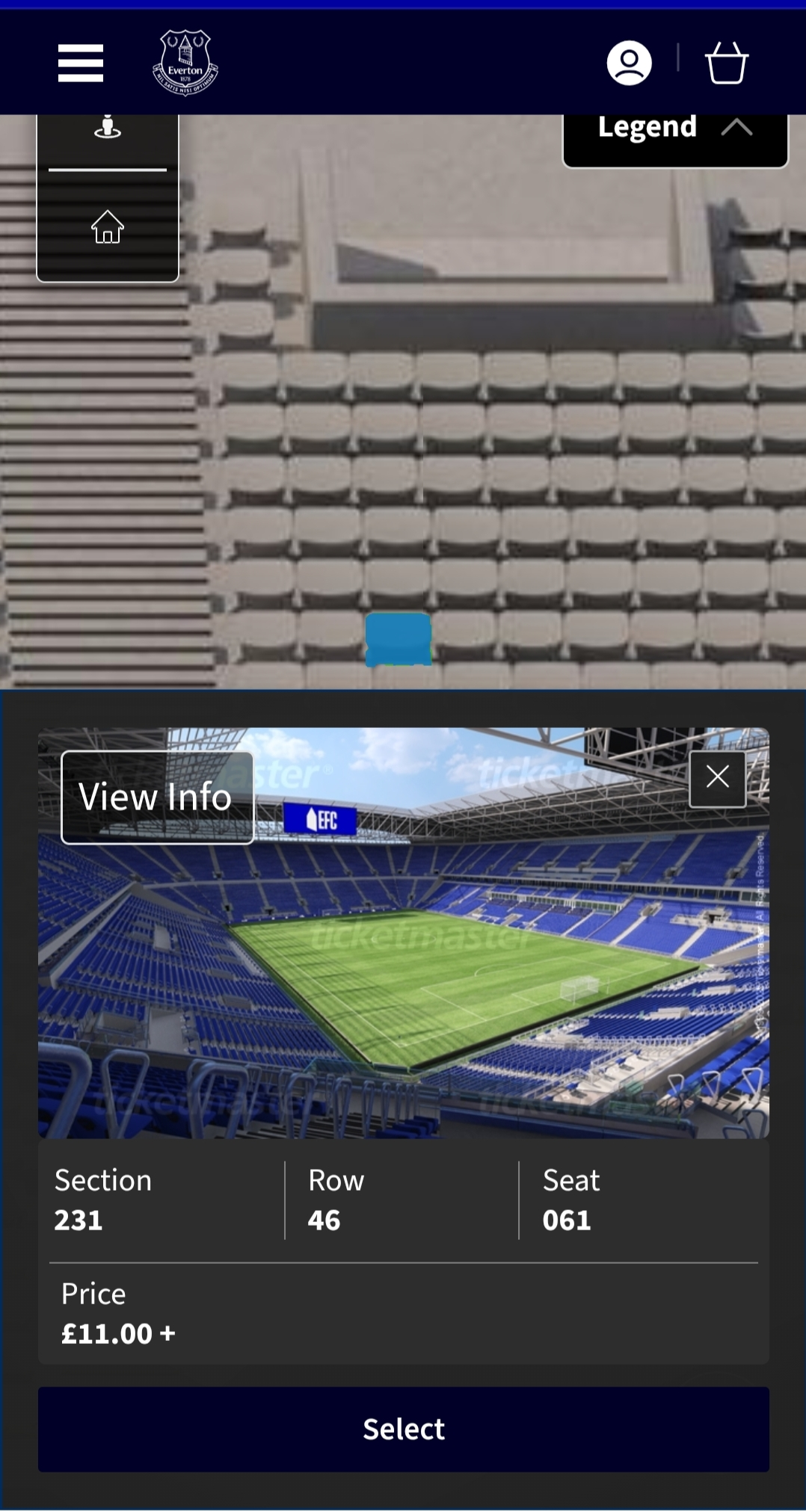The image size is (806, 1512).
Task: Close the seat preview panel
Action: [717, 777]
